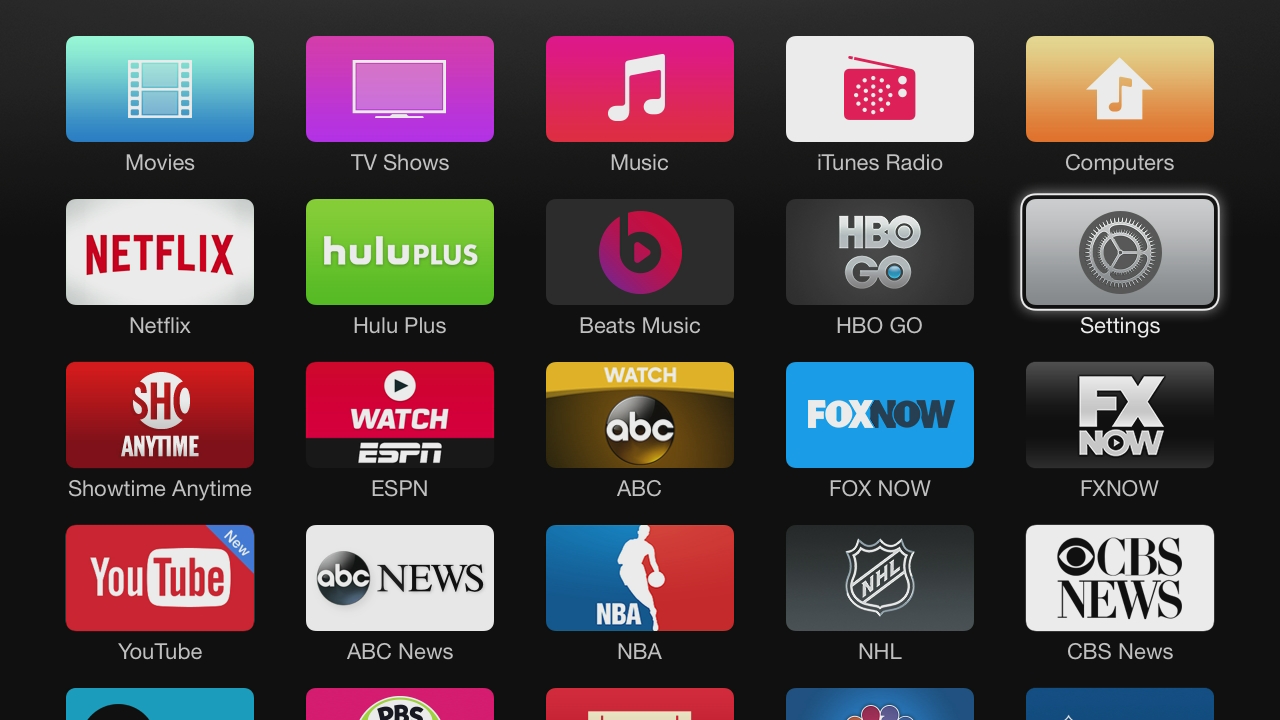Launch the NHL app
The width and height of the screenshot is (1280, 720).
click(x=880, y=578)
